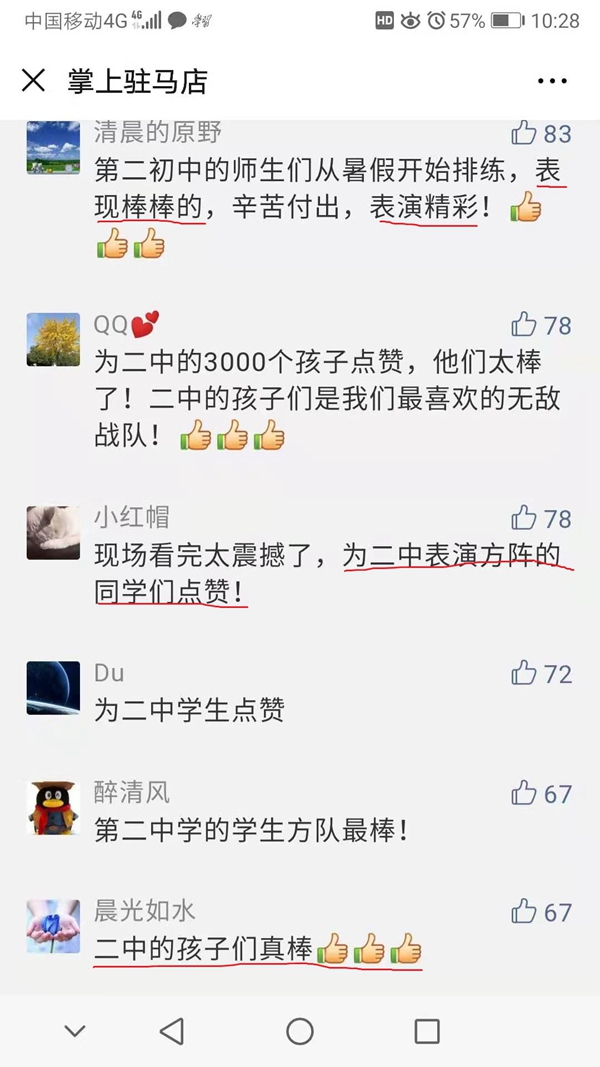600x1067 pixels.
Task: Close the 掌上驻马店 page
Action: [33, 81]
